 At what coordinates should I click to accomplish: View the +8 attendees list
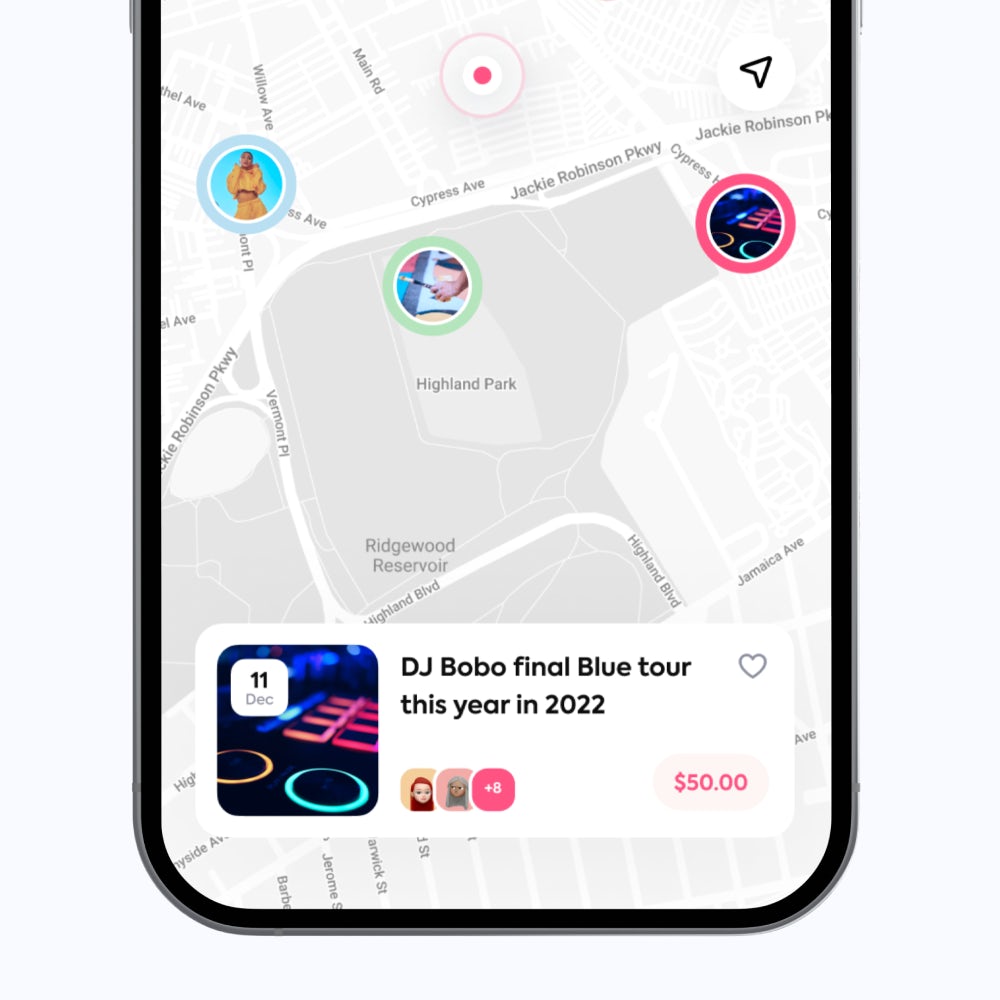coord(493,790)
